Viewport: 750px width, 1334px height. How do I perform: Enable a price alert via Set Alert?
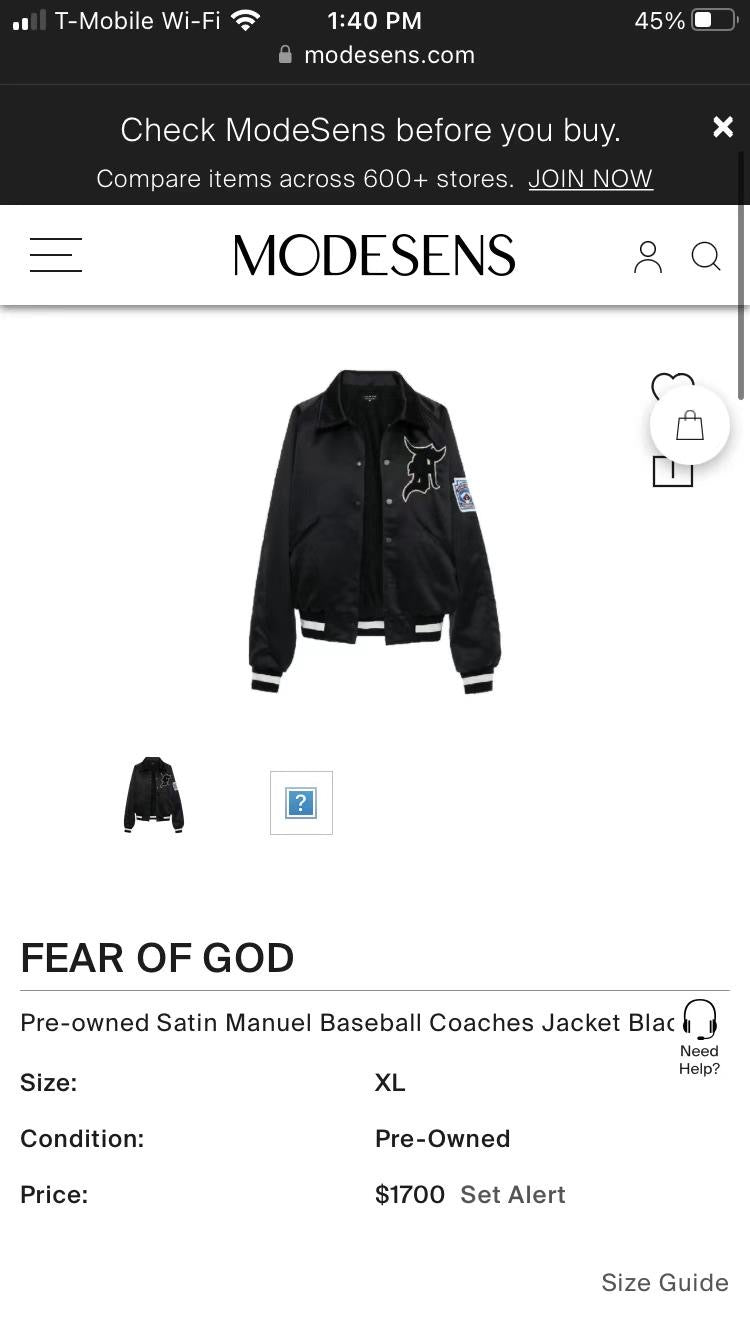click(513, 1194)
